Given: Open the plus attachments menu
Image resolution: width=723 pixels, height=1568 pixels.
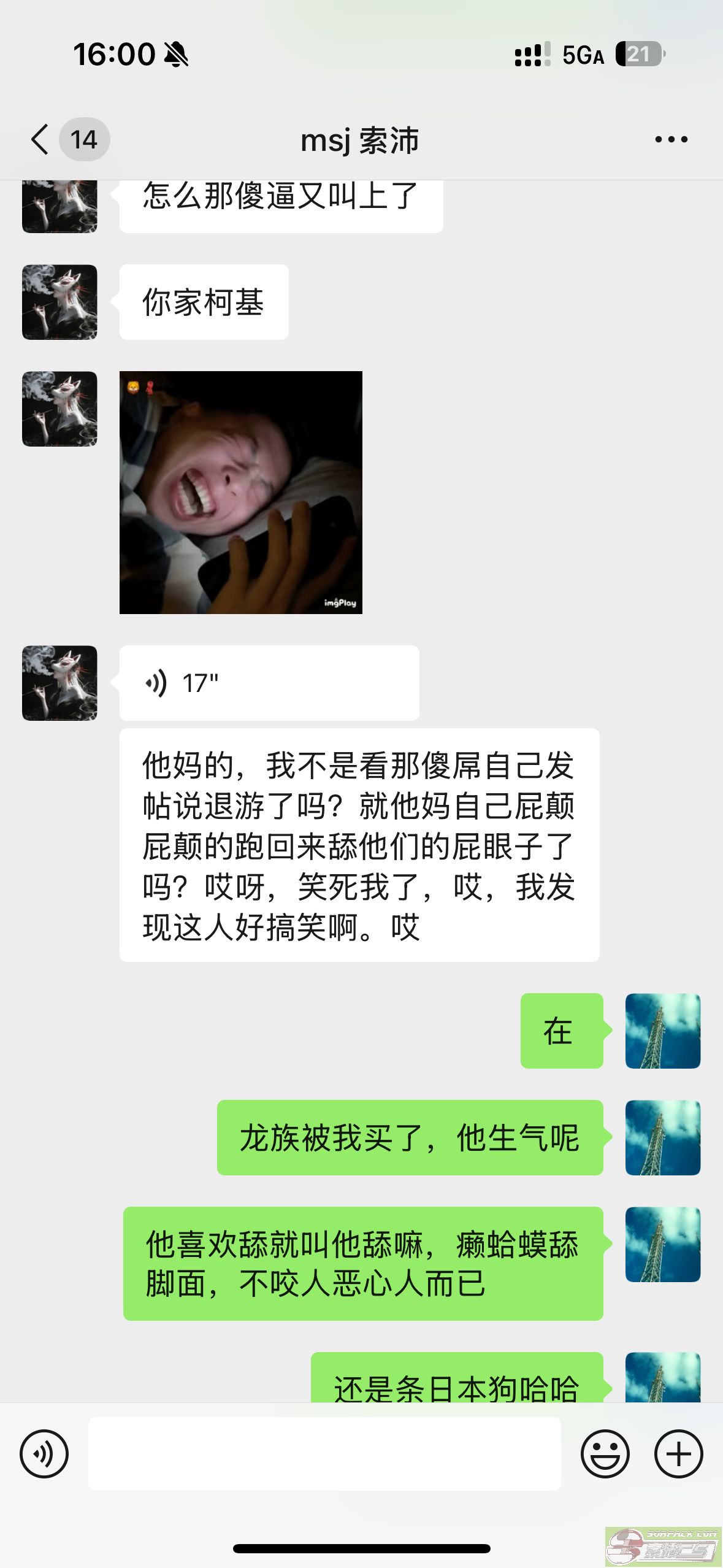Looking at the screenshot, I should coord(678,1453).
